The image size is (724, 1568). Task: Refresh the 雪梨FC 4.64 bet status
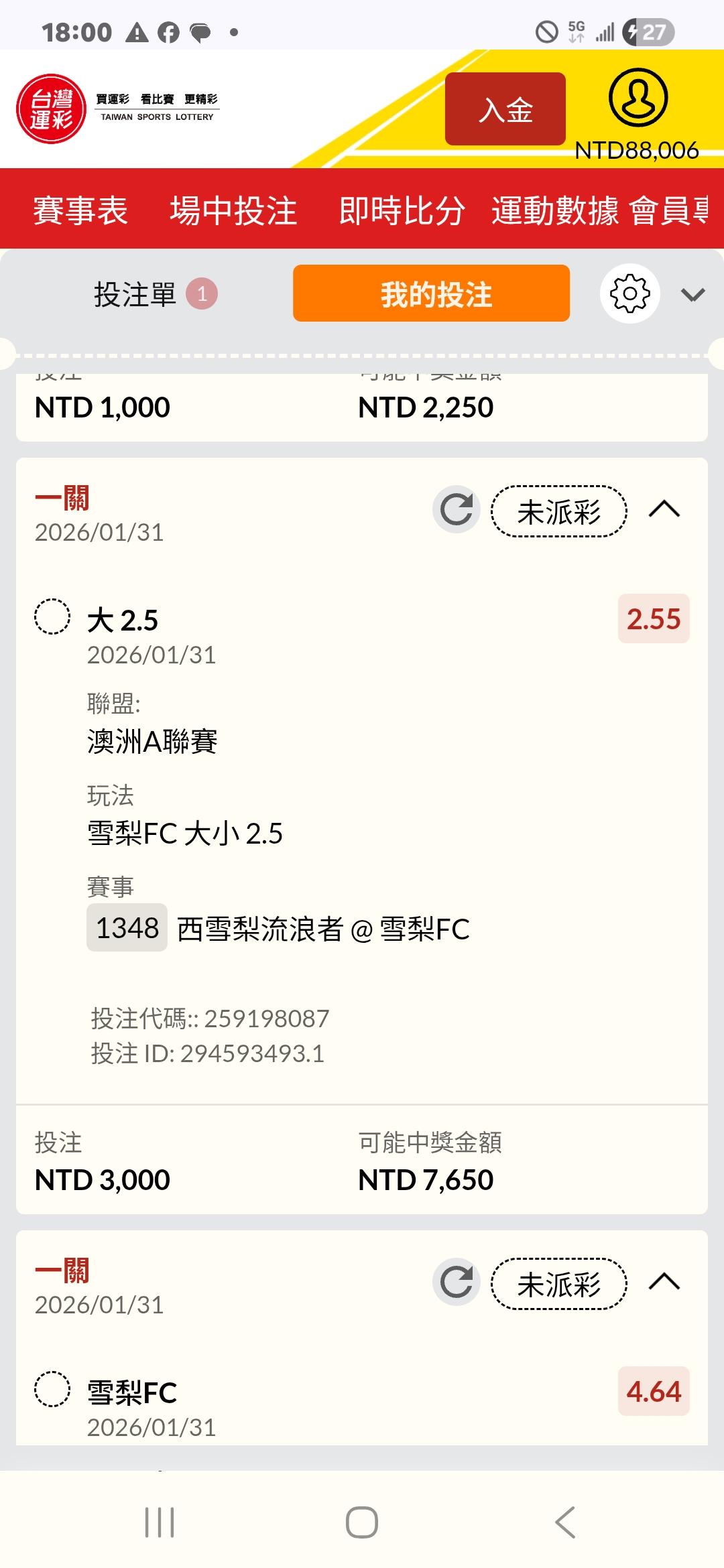tap(457, 1282)
